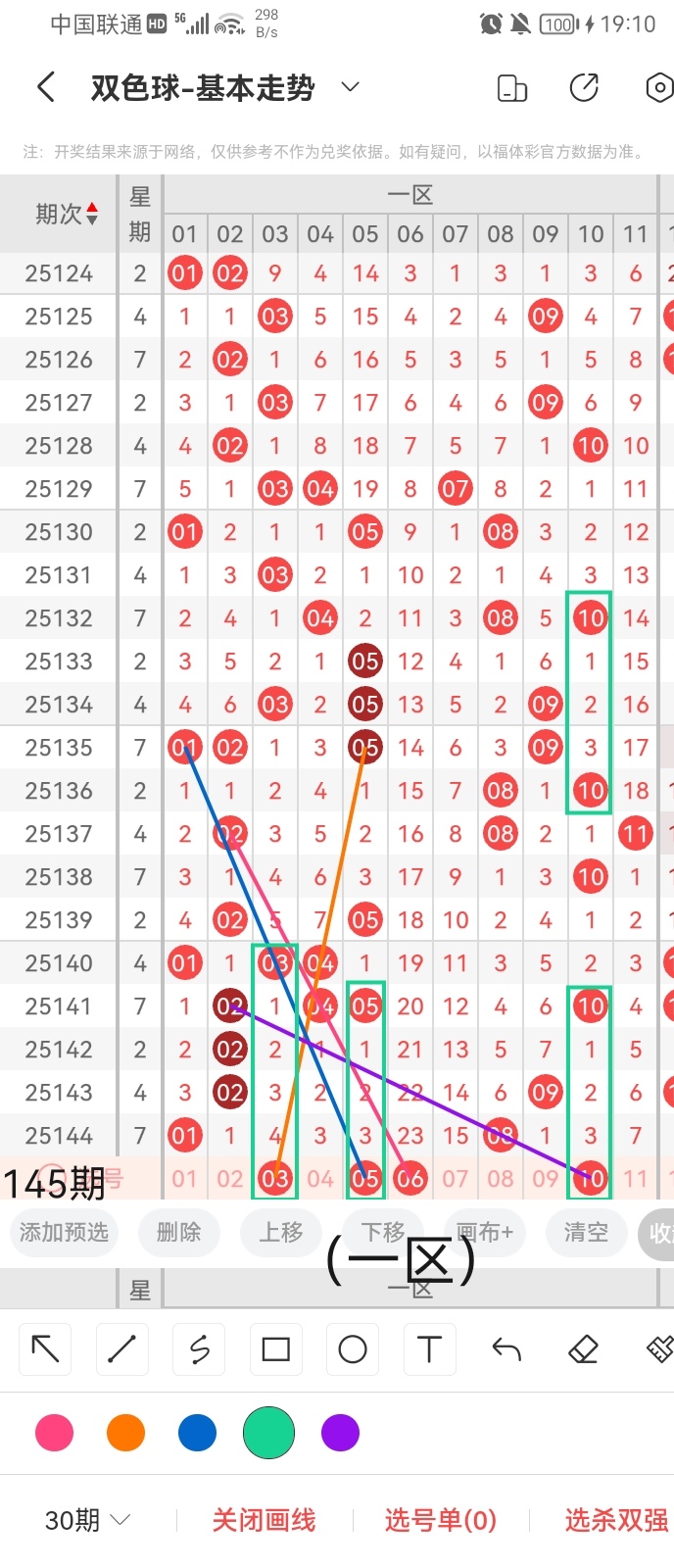Toggle the 期次 sort order
The width and height of the screenshot is (674, 1568).
tap(67, 214)
